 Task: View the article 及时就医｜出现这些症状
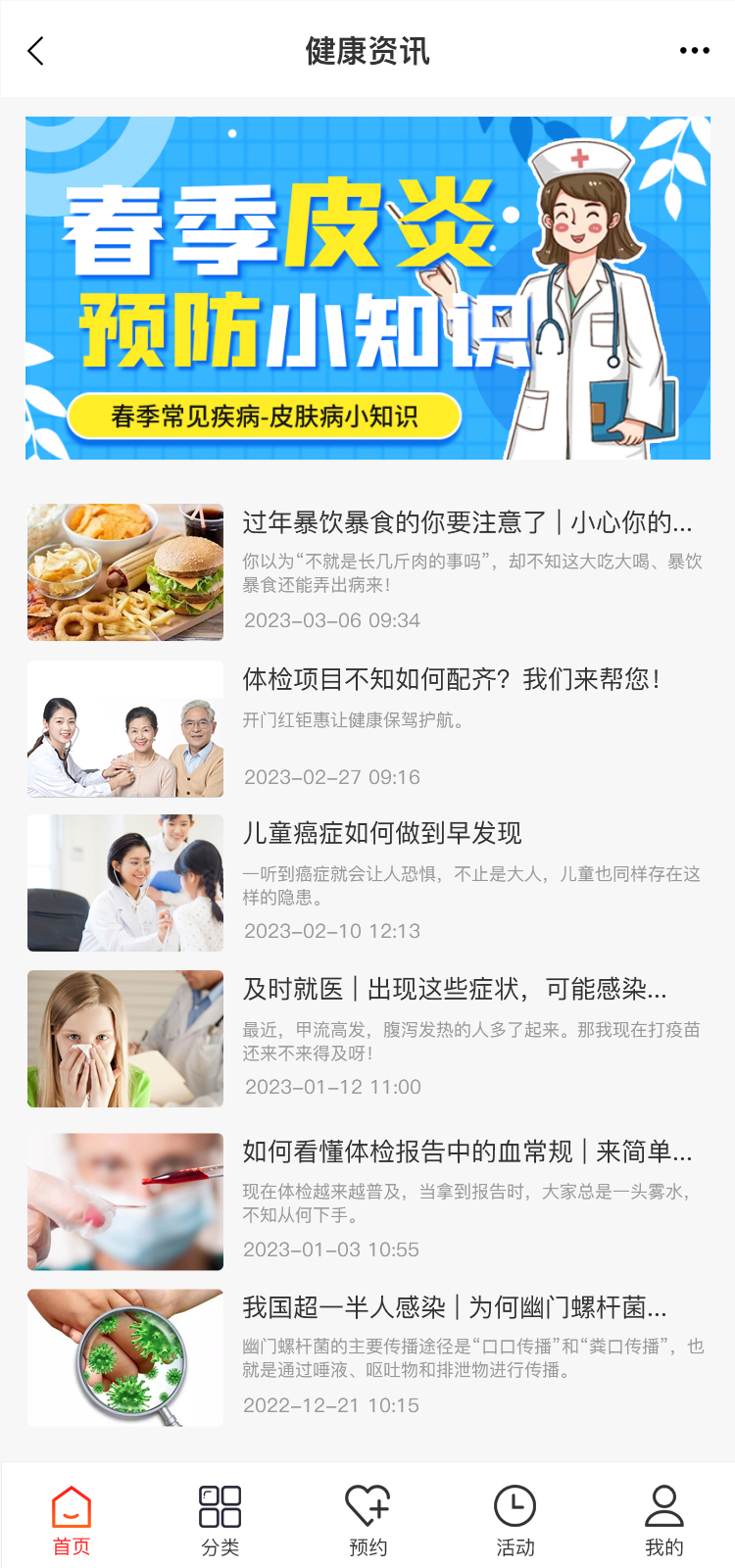pos(455,990)
